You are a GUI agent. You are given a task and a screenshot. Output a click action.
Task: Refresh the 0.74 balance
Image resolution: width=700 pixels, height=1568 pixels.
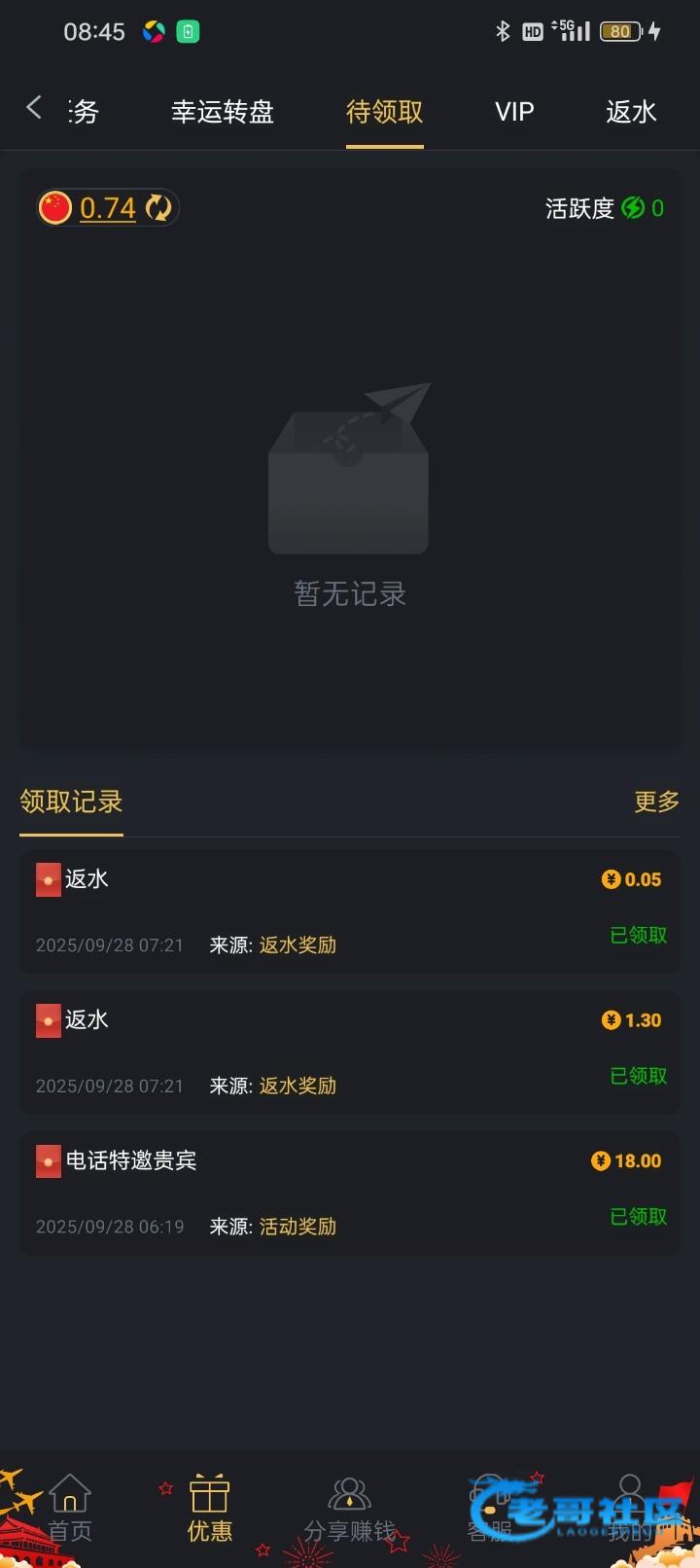tap(157, 207)
